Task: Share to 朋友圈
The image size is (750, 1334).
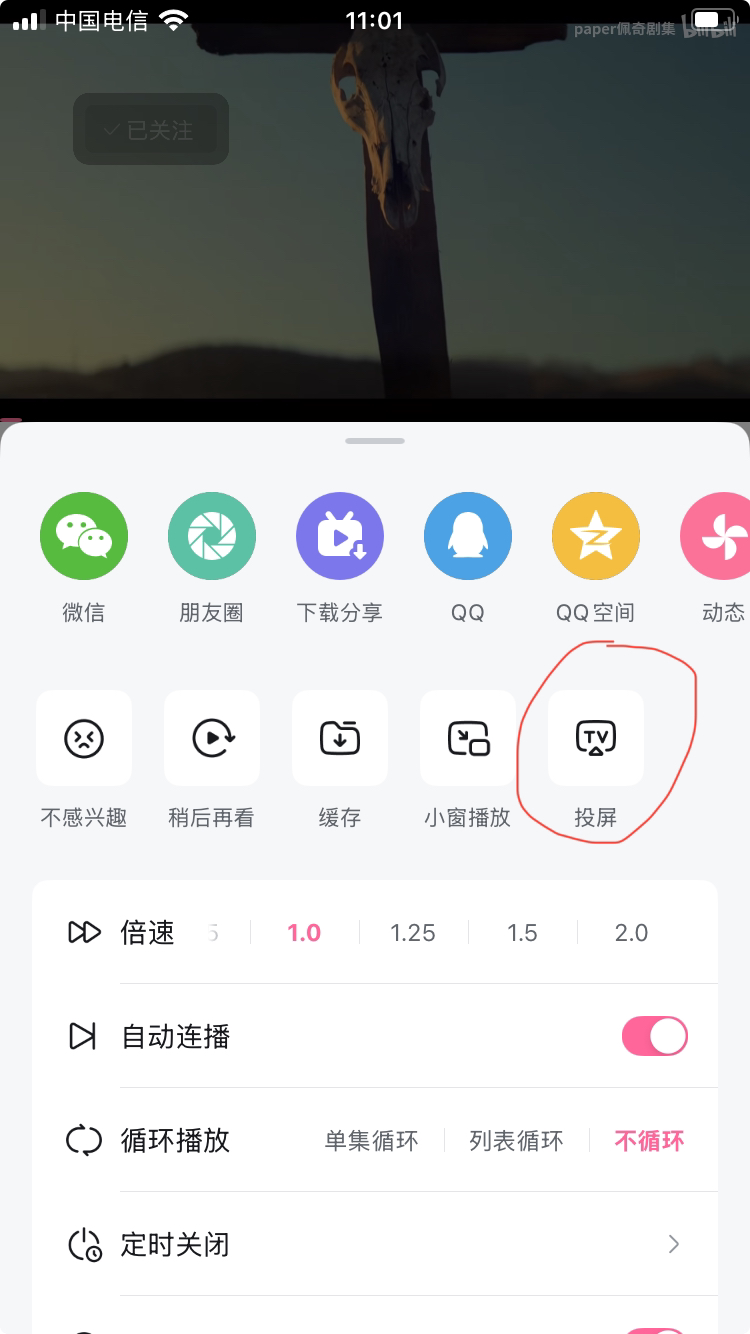Action: pos(212,537)
